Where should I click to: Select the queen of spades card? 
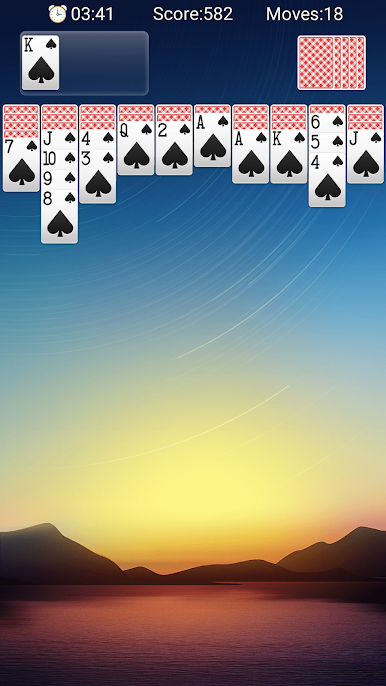[x=136, y=148]
